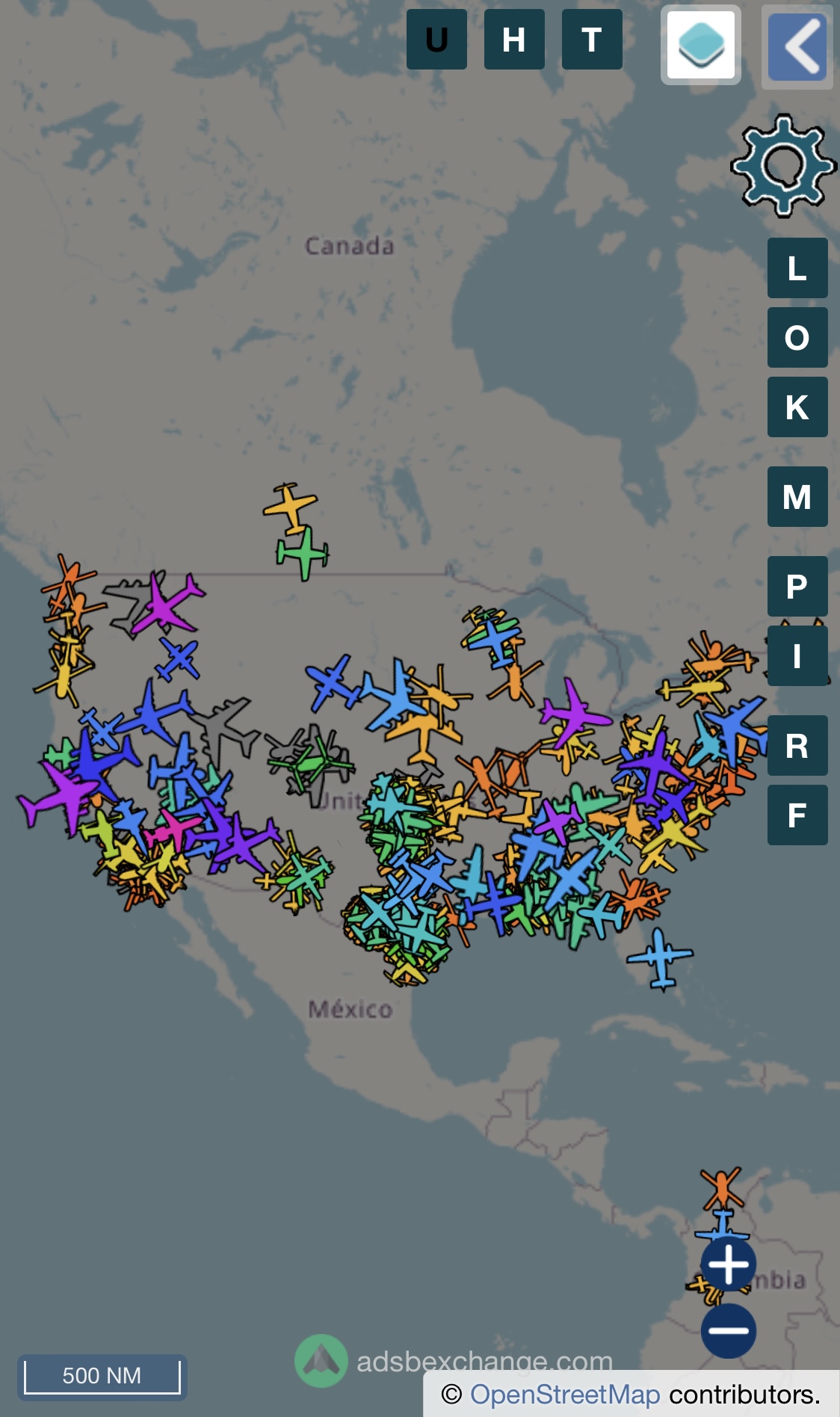Zoom out with the minus button
Viewport: 840px width, 1417px height.
point(729,1330)
